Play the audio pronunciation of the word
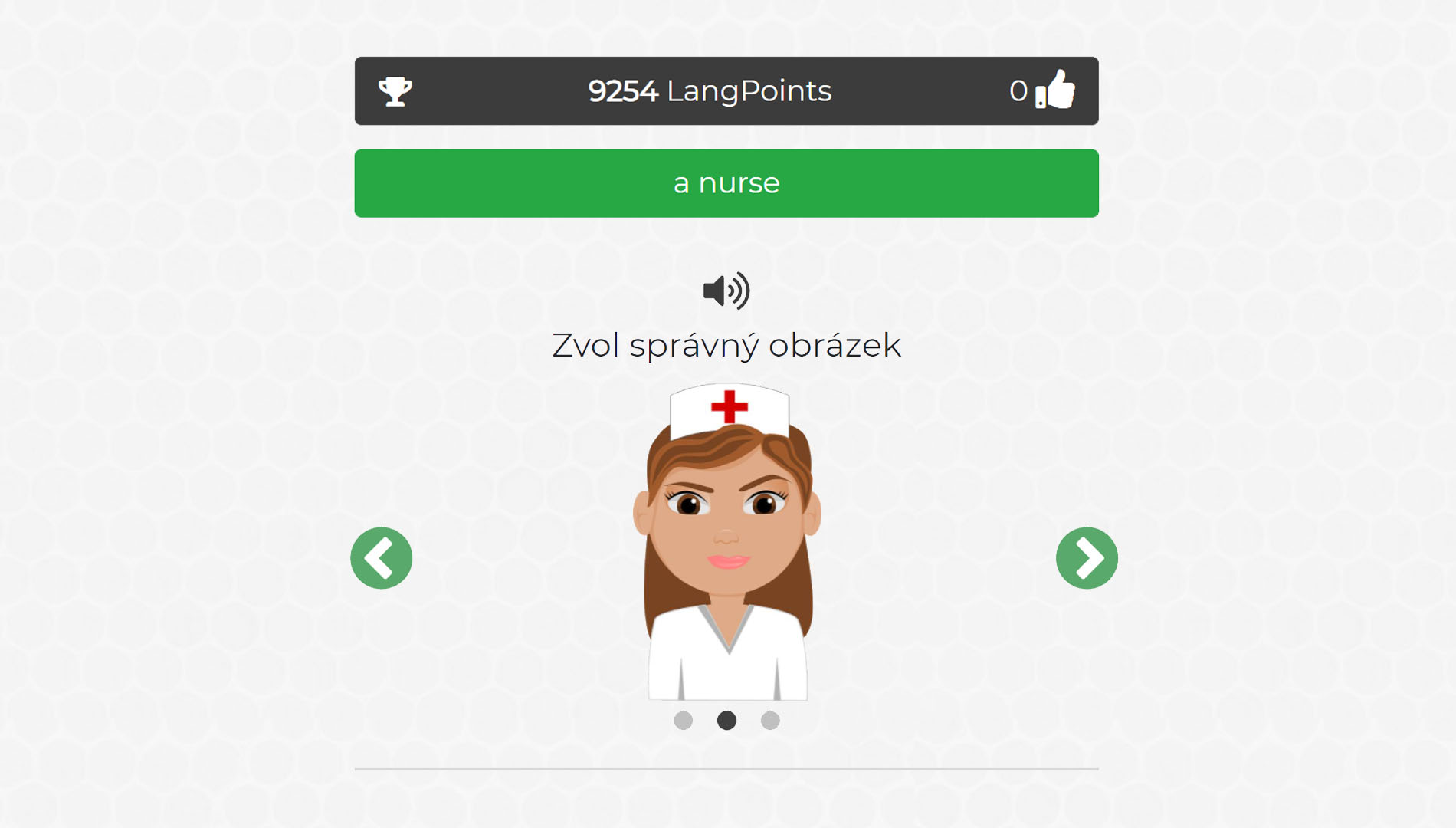The width and height of the screenshot is (1456, 828). (x=726, y=291)
